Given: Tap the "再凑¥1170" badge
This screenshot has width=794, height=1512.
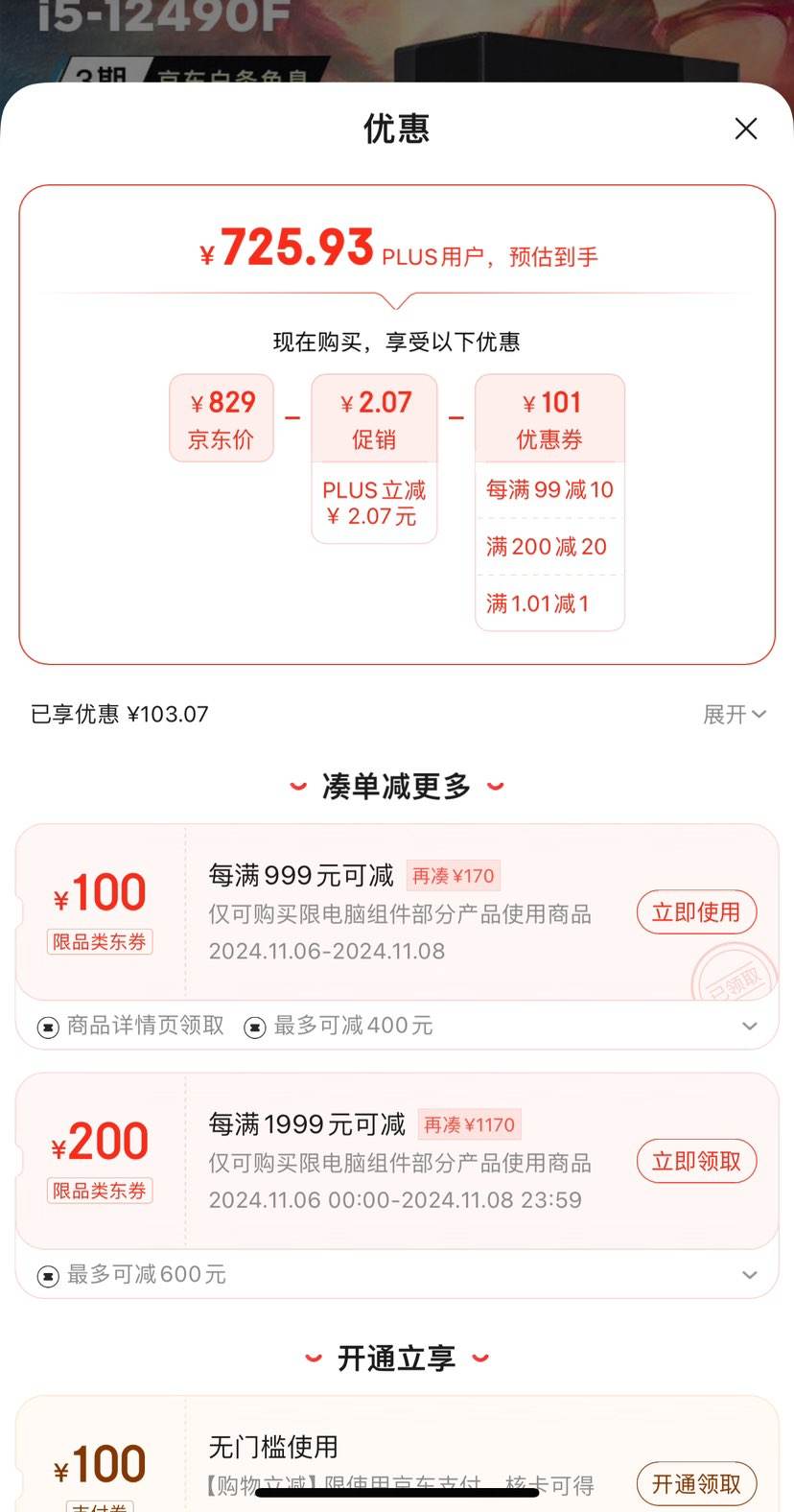Looking at the screenshot, I should (469, 1123).
